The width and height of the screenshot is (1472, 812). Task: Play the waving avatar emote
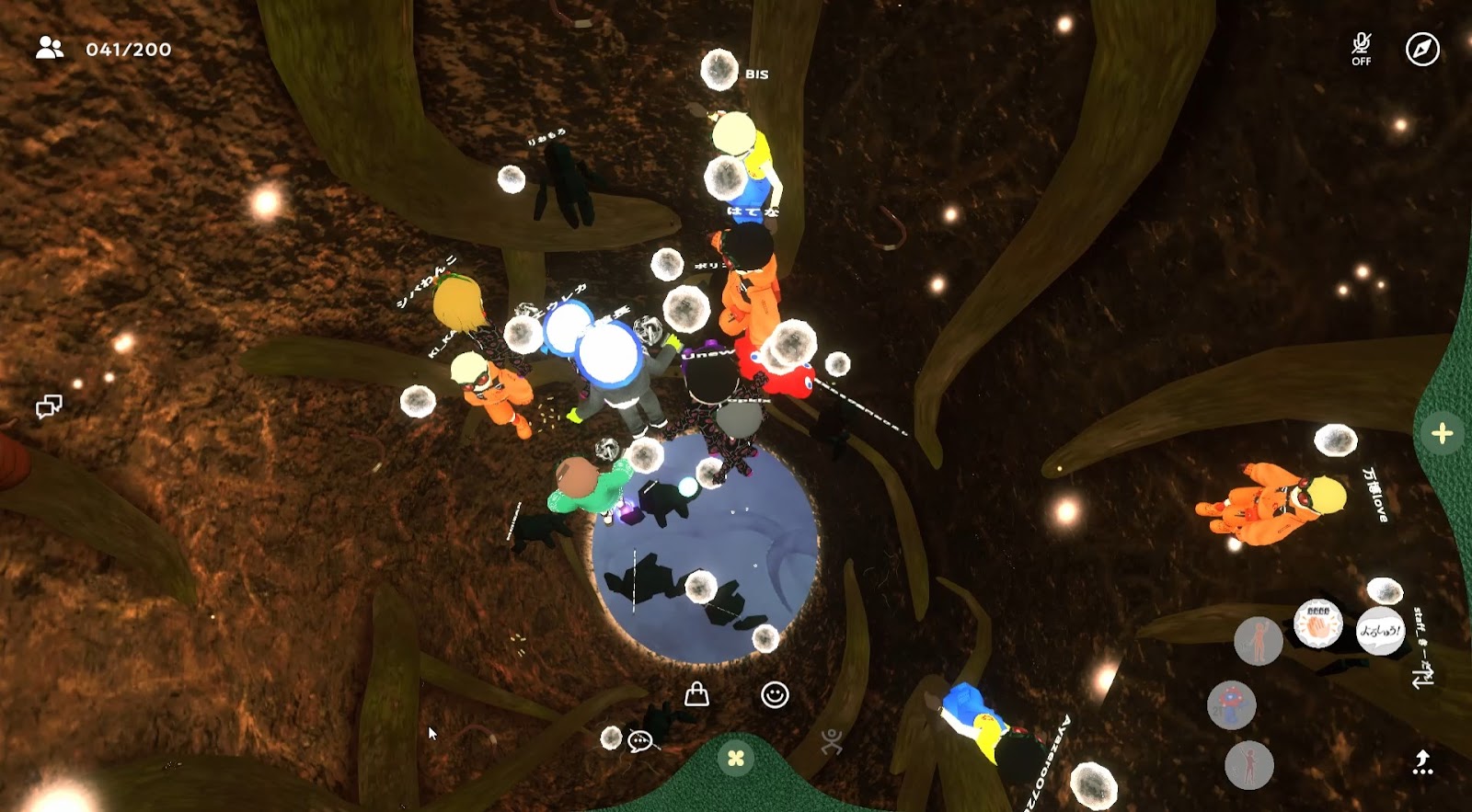(1258, 641)
